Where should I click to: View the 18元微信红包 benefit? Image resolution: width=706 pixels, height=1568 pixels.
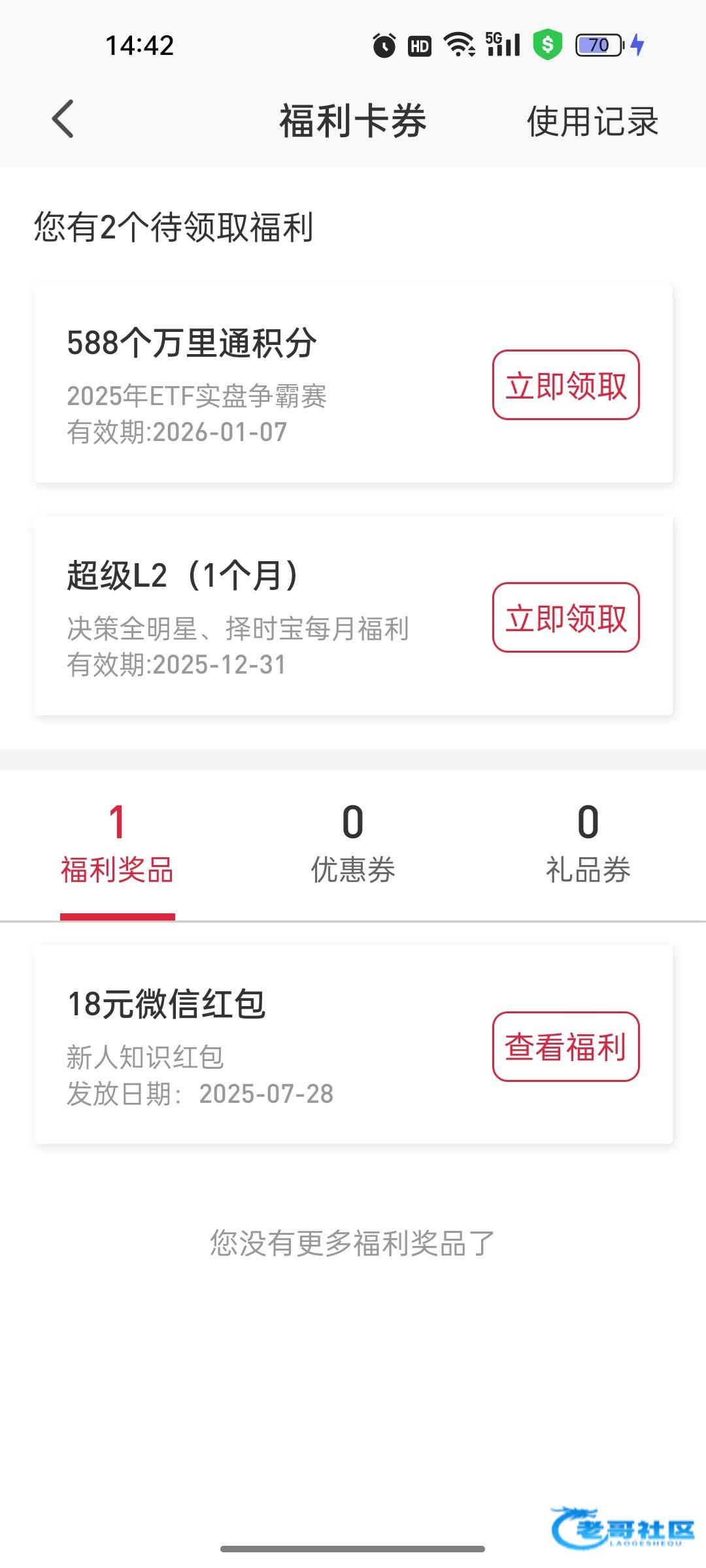tap(565, 1047)
